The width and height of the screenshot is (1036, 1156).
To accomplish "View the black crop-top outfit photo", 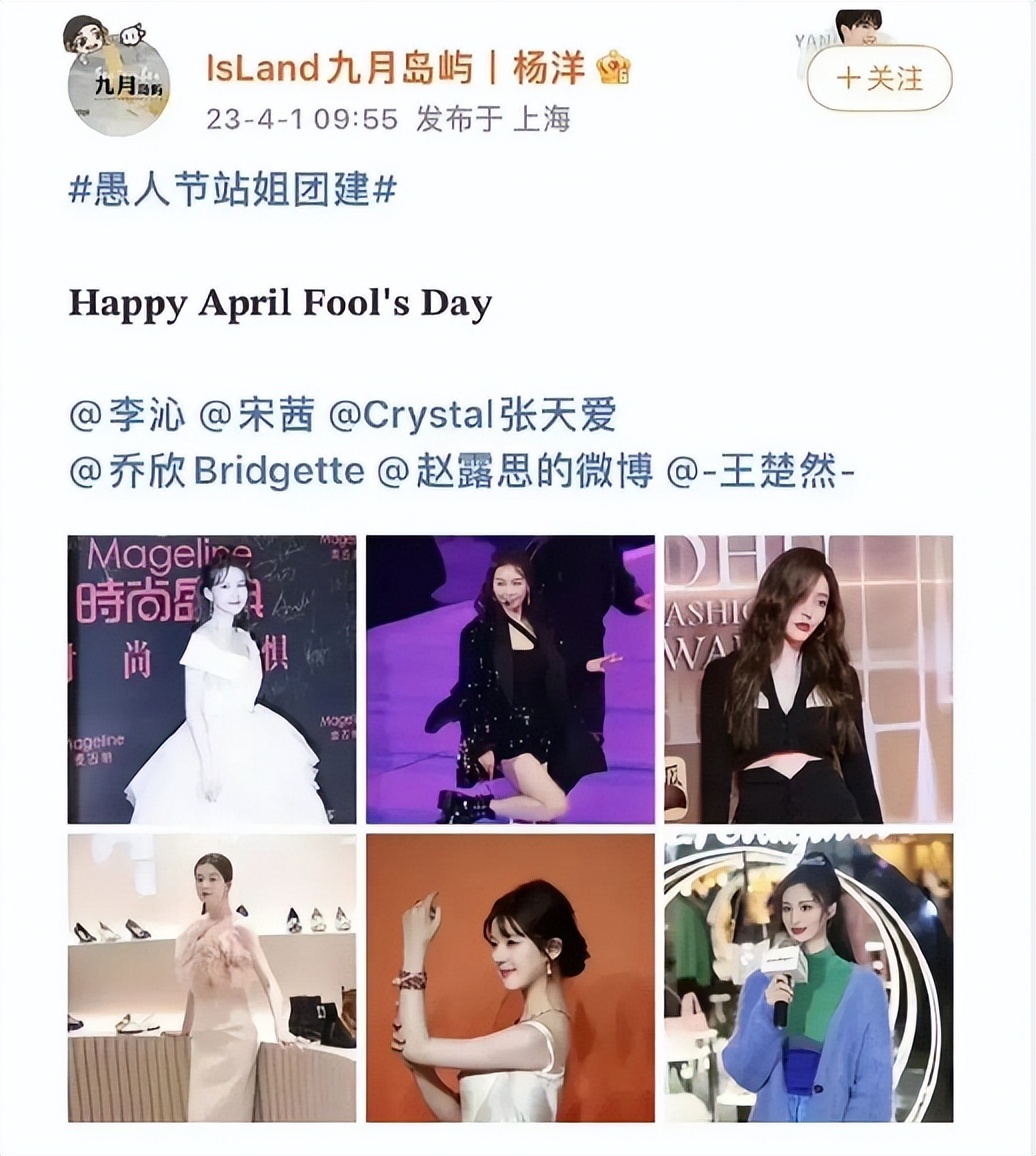I will (809, 677).
